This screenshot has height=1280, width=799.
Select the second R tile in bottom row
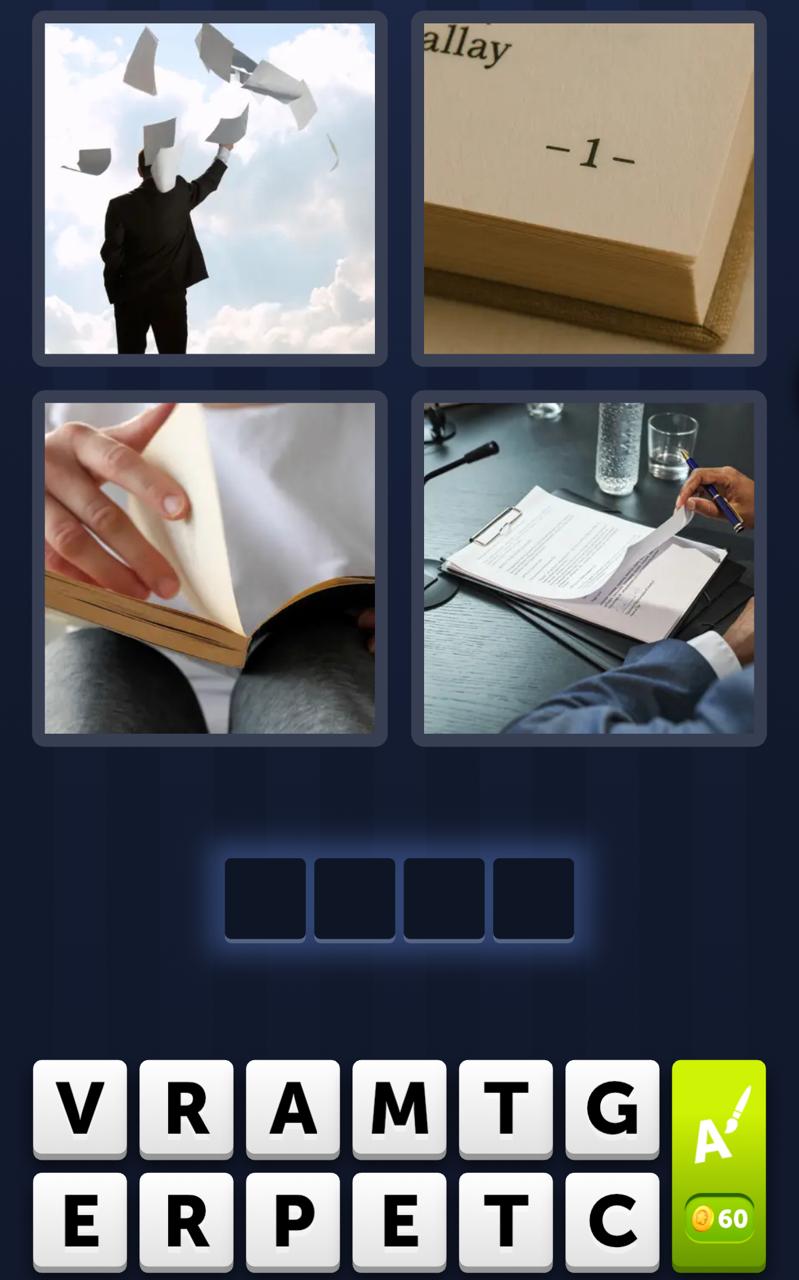(x=186, y=1218)
